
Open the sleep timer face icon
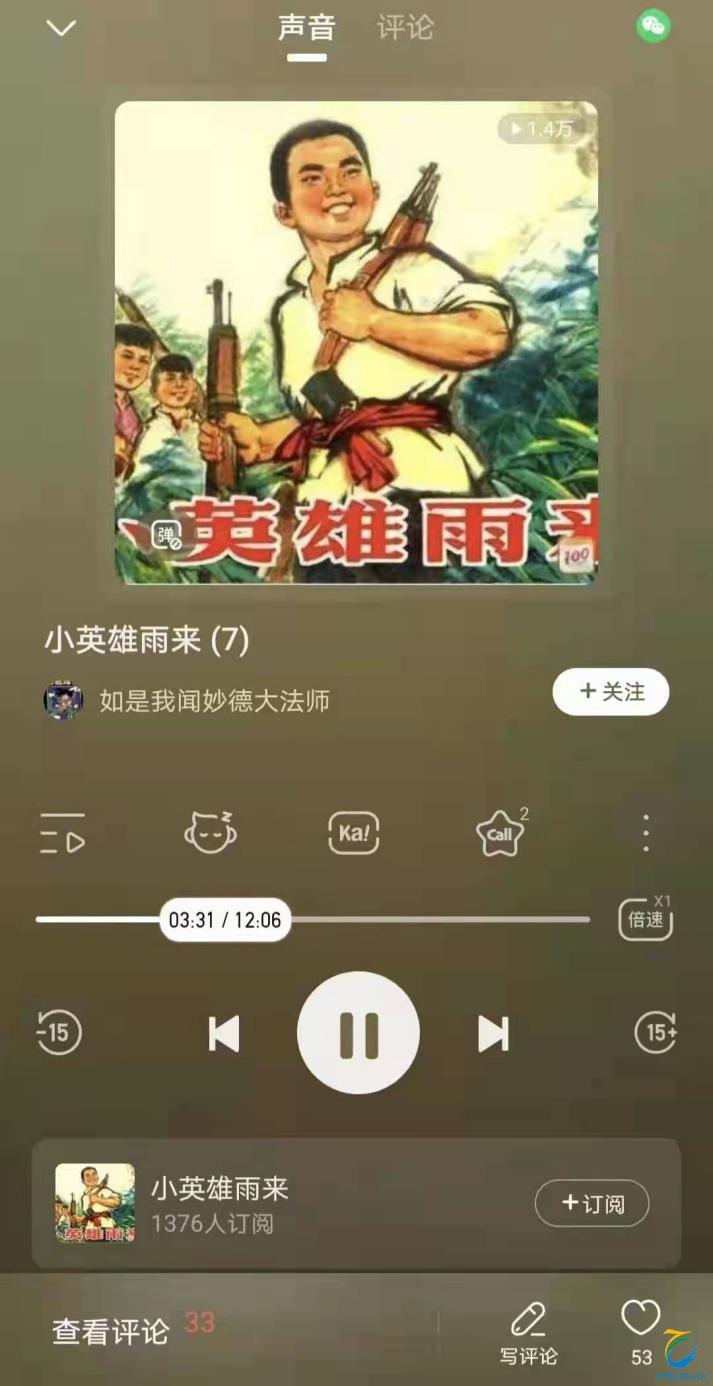pos(210,832)
